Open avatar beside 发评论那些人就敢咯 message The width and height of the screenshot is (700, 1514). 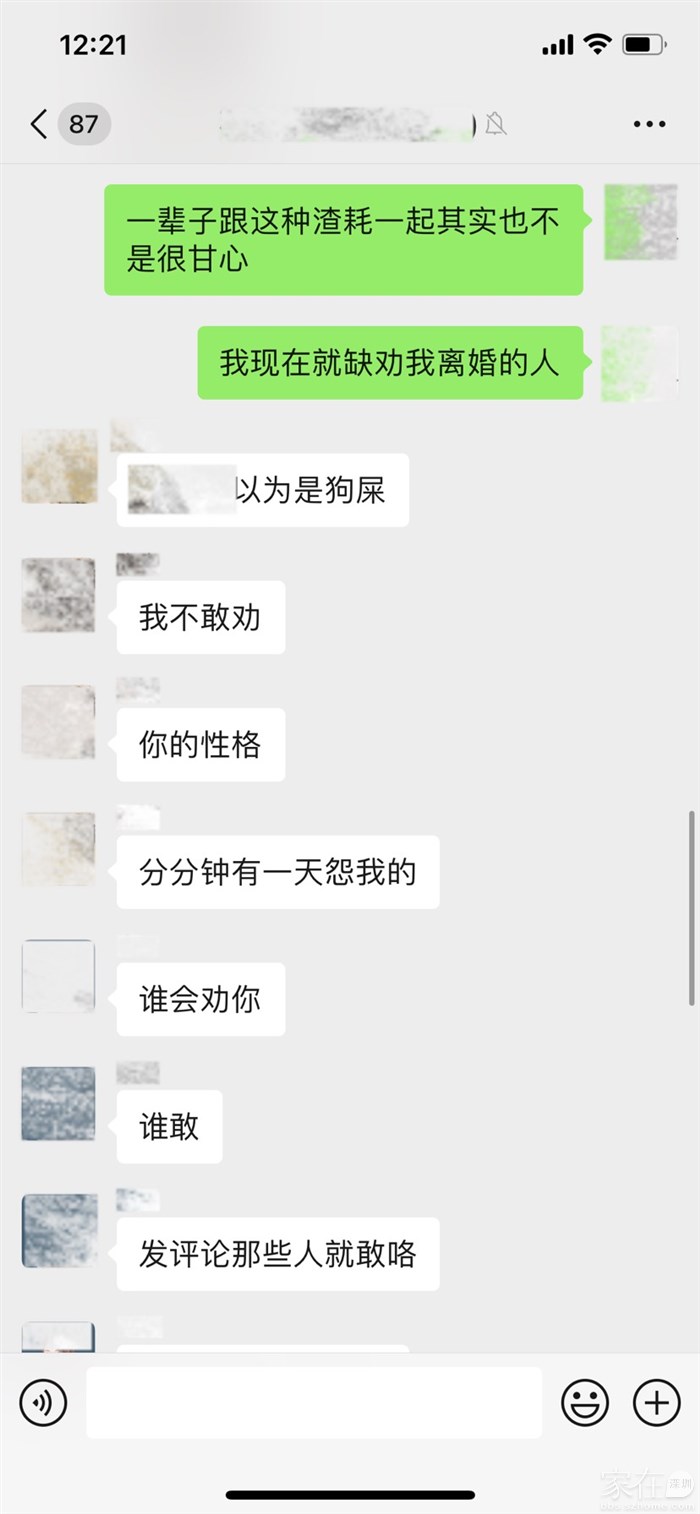(x=58, y=1230)
